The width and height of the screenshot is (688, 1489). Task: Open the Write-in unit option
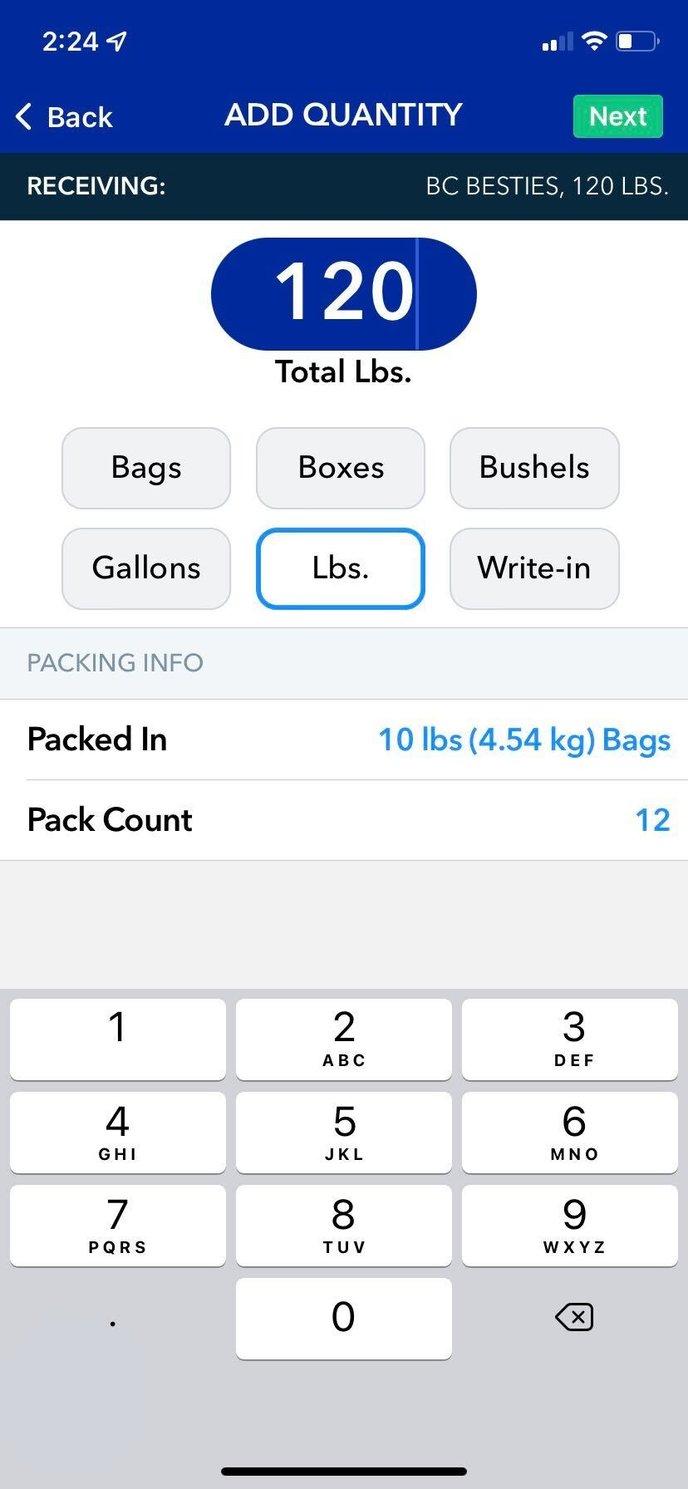pyautogui.click(x=535, y=568)
